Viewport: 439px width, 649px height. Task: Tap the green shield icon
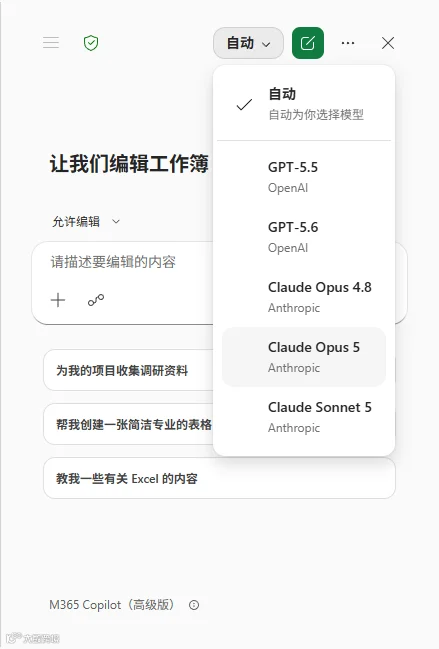[91, 43]
